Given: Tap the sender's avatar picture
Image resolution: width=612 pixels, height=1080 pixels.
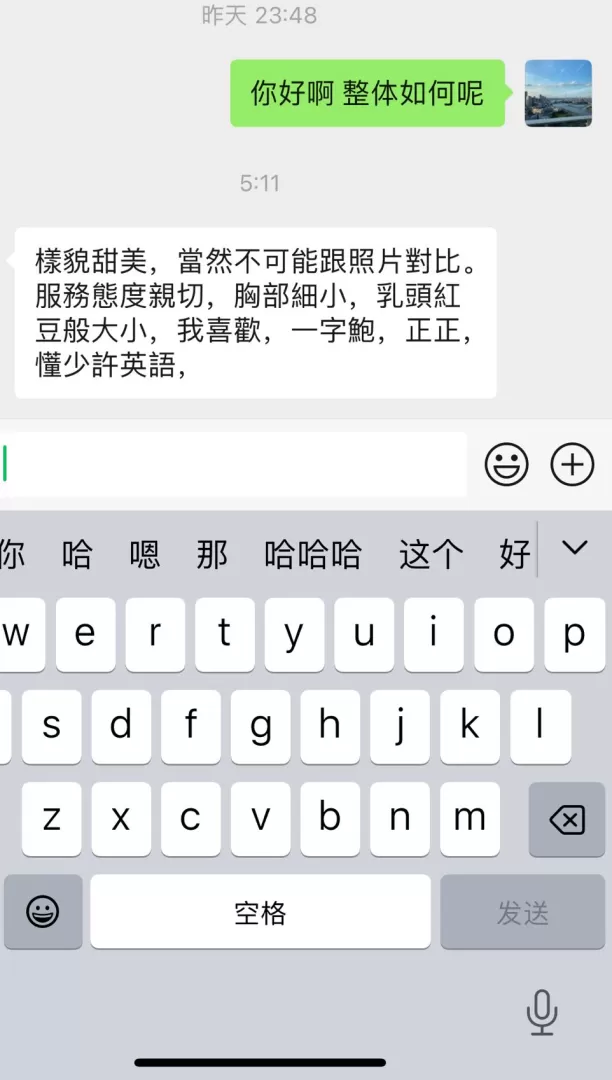Looking at the screenshot, I should tap(558, 93).
